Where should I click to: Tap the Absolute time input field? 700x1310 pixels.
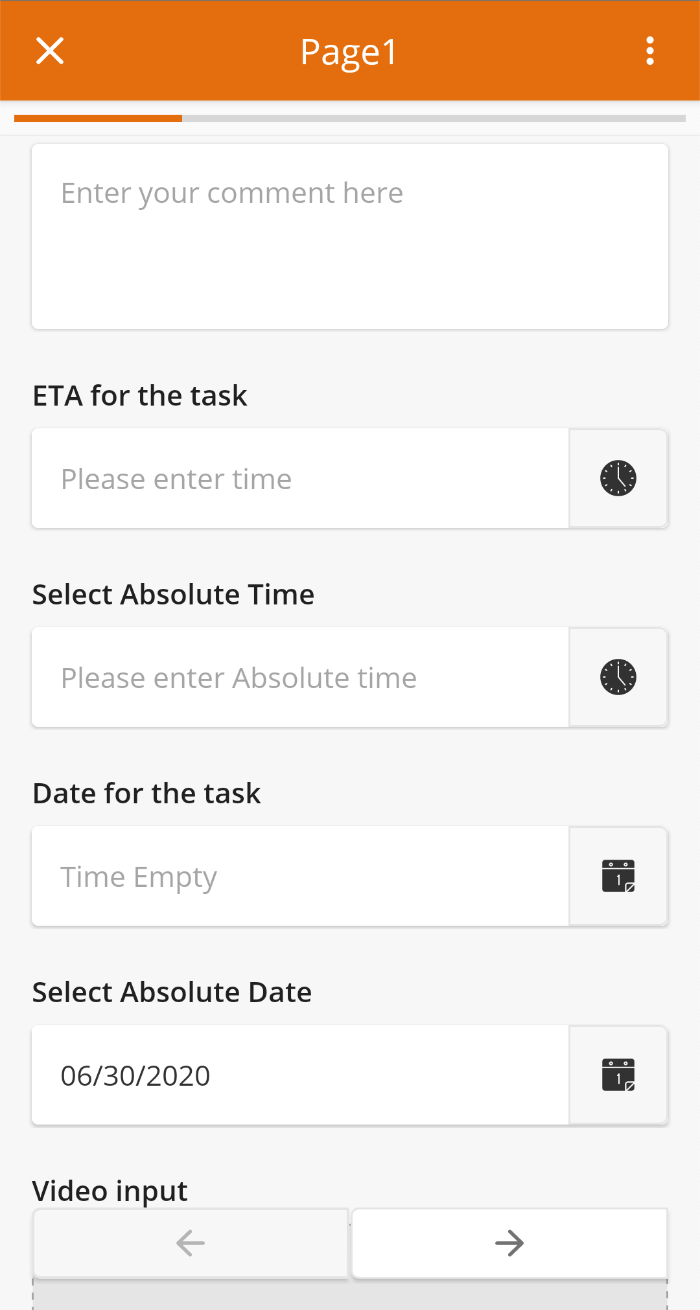300,678
